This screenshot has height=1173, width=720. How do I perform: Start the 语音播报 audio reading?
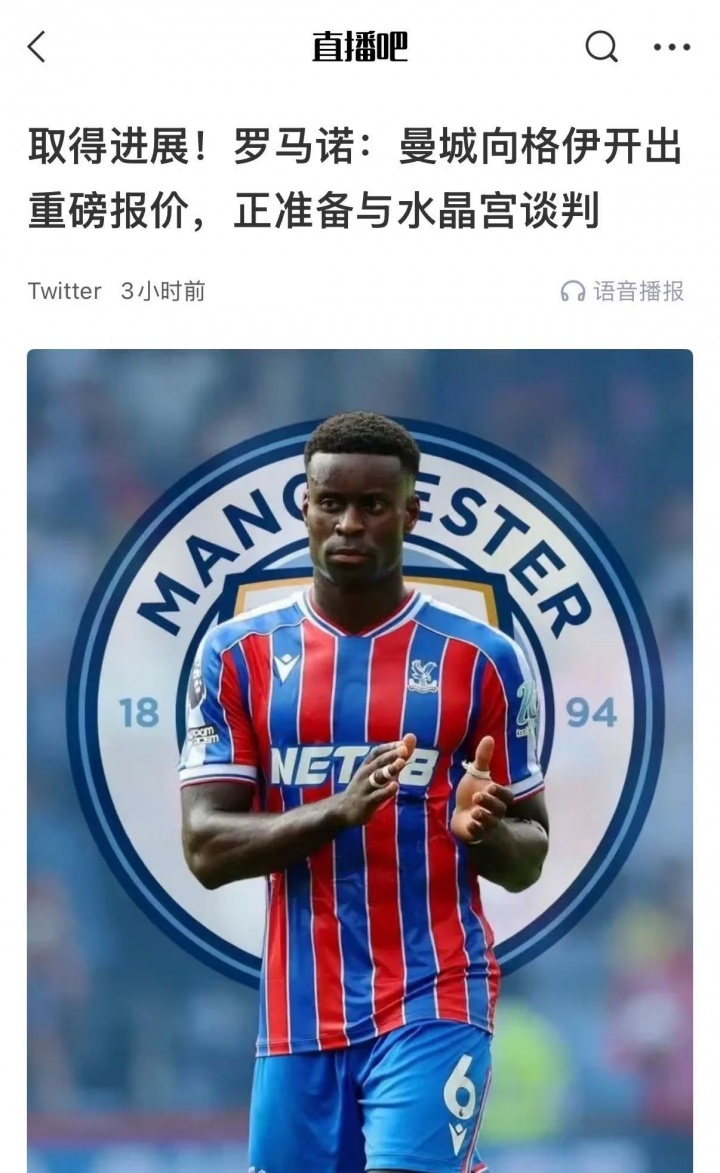tap(623, 291)
